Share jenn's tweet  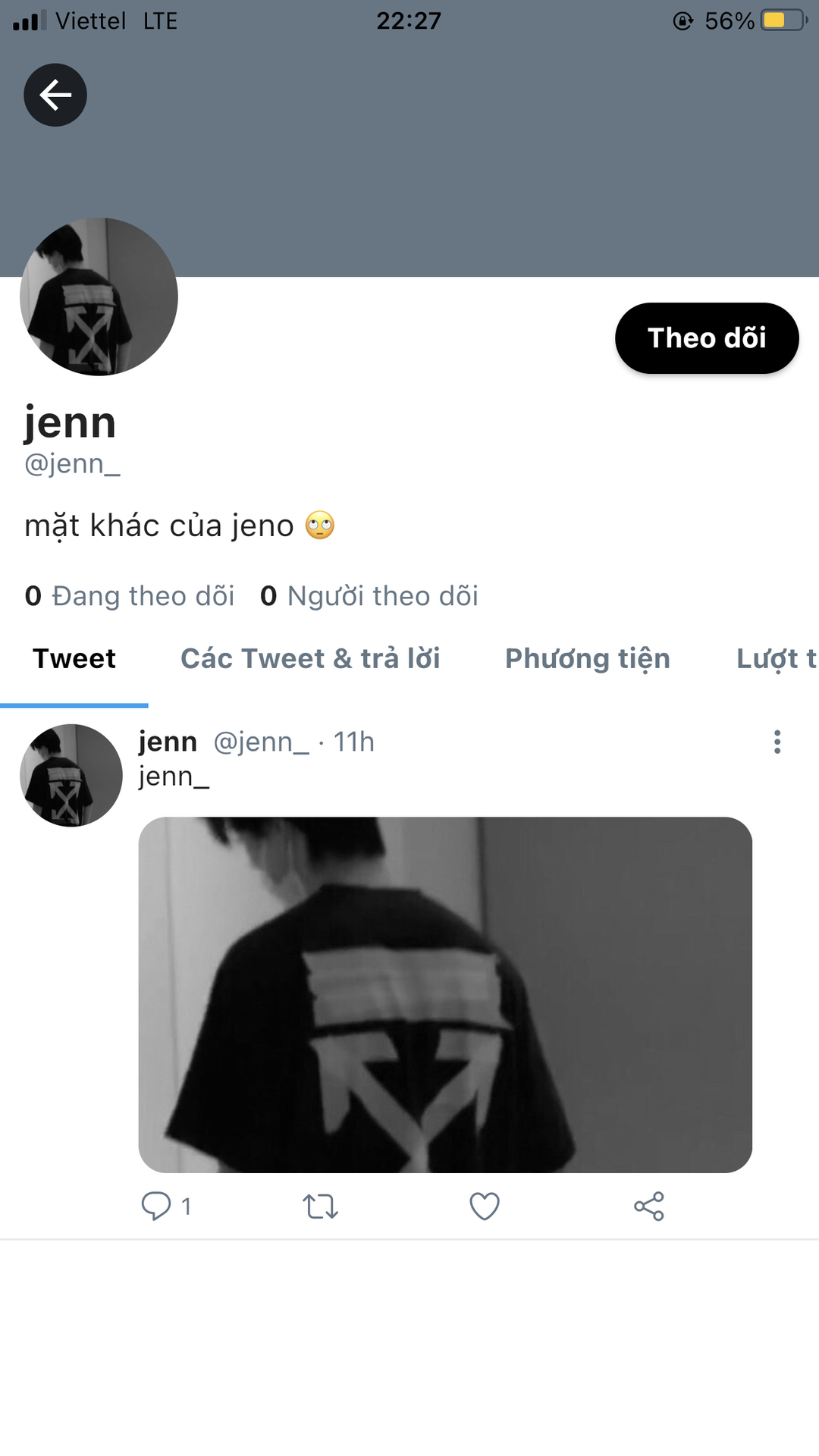coord(649,1206)
